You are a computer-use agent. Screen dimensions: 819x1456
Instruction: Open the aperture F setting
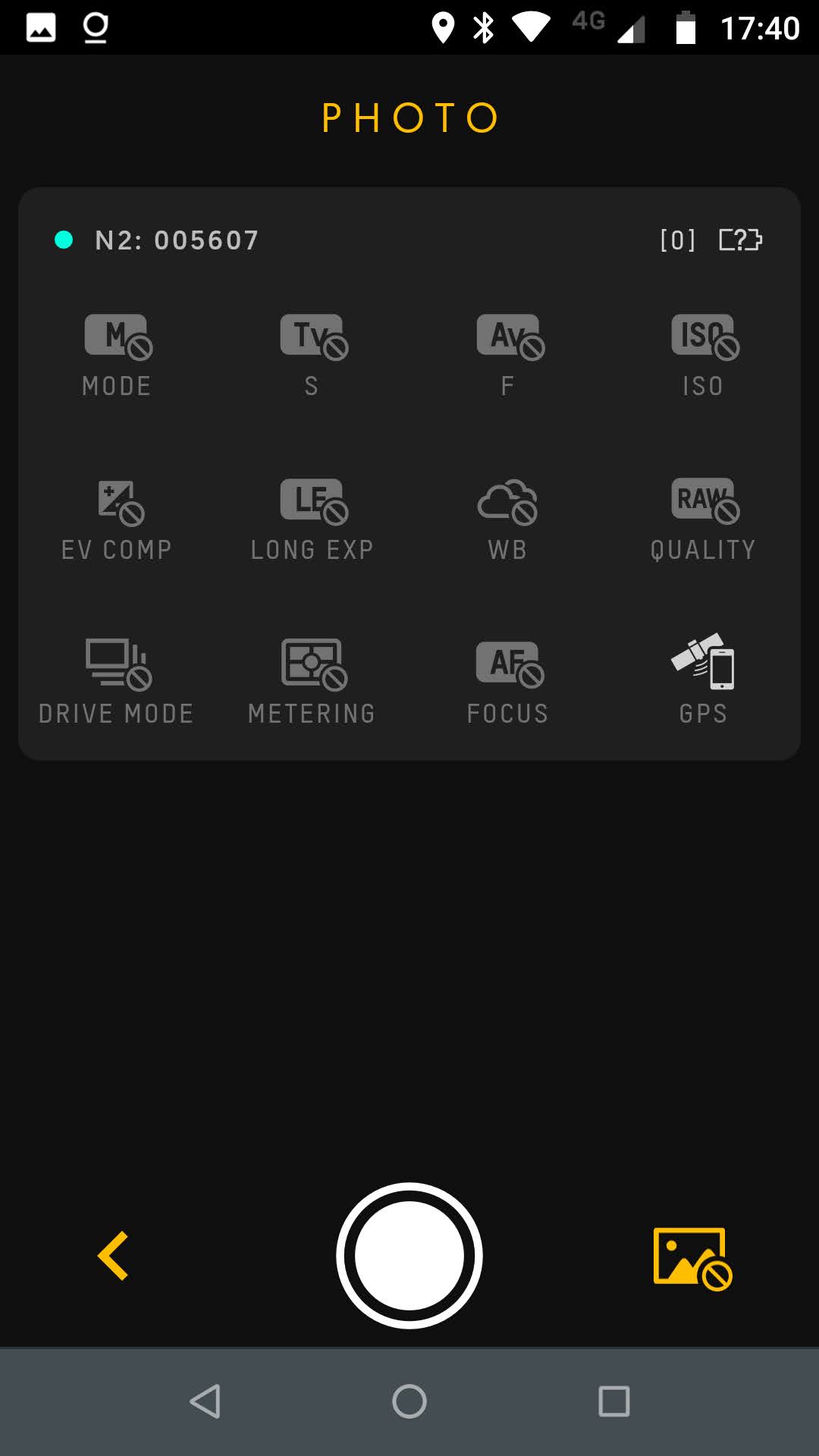click(x=507, y=353)
